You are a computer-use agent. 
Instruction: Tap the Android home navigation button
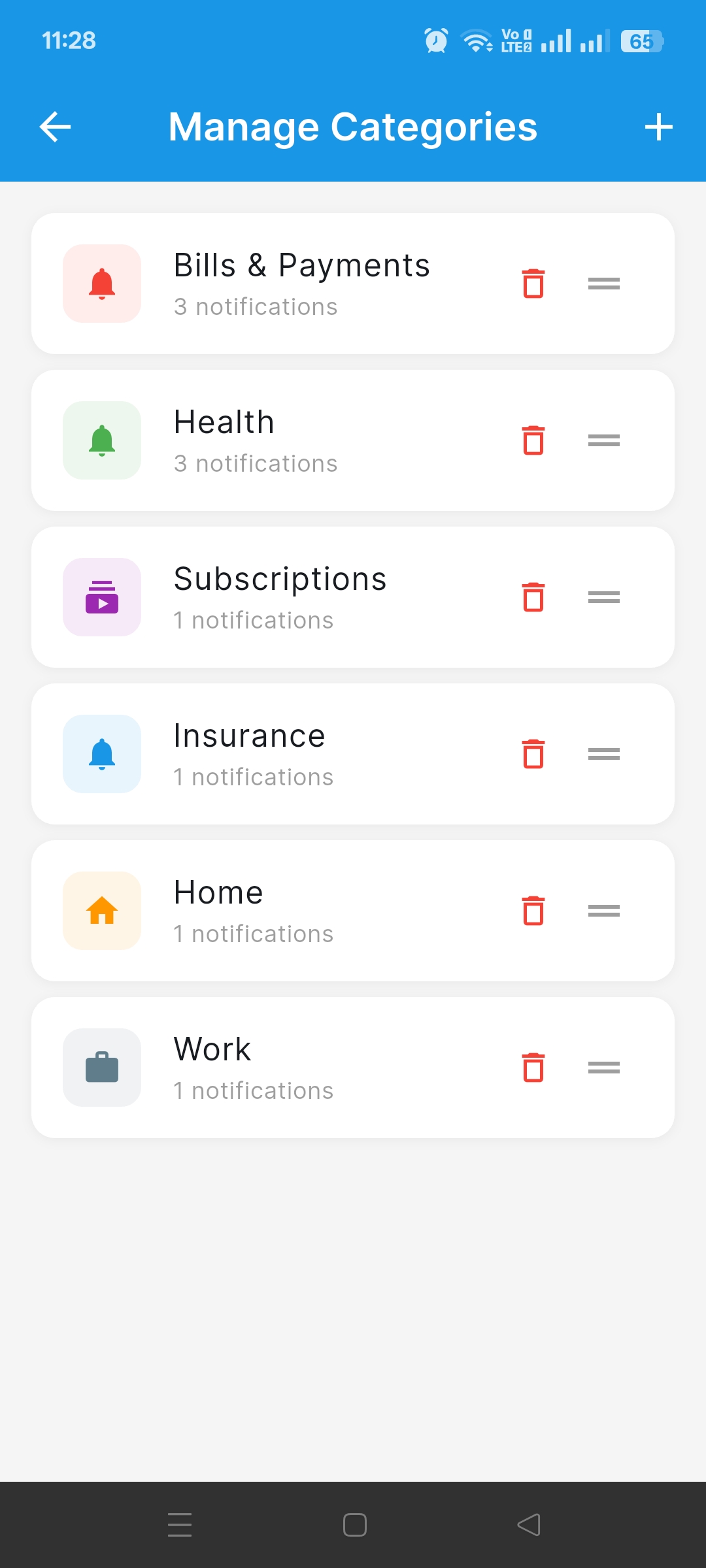point(353,1525)
